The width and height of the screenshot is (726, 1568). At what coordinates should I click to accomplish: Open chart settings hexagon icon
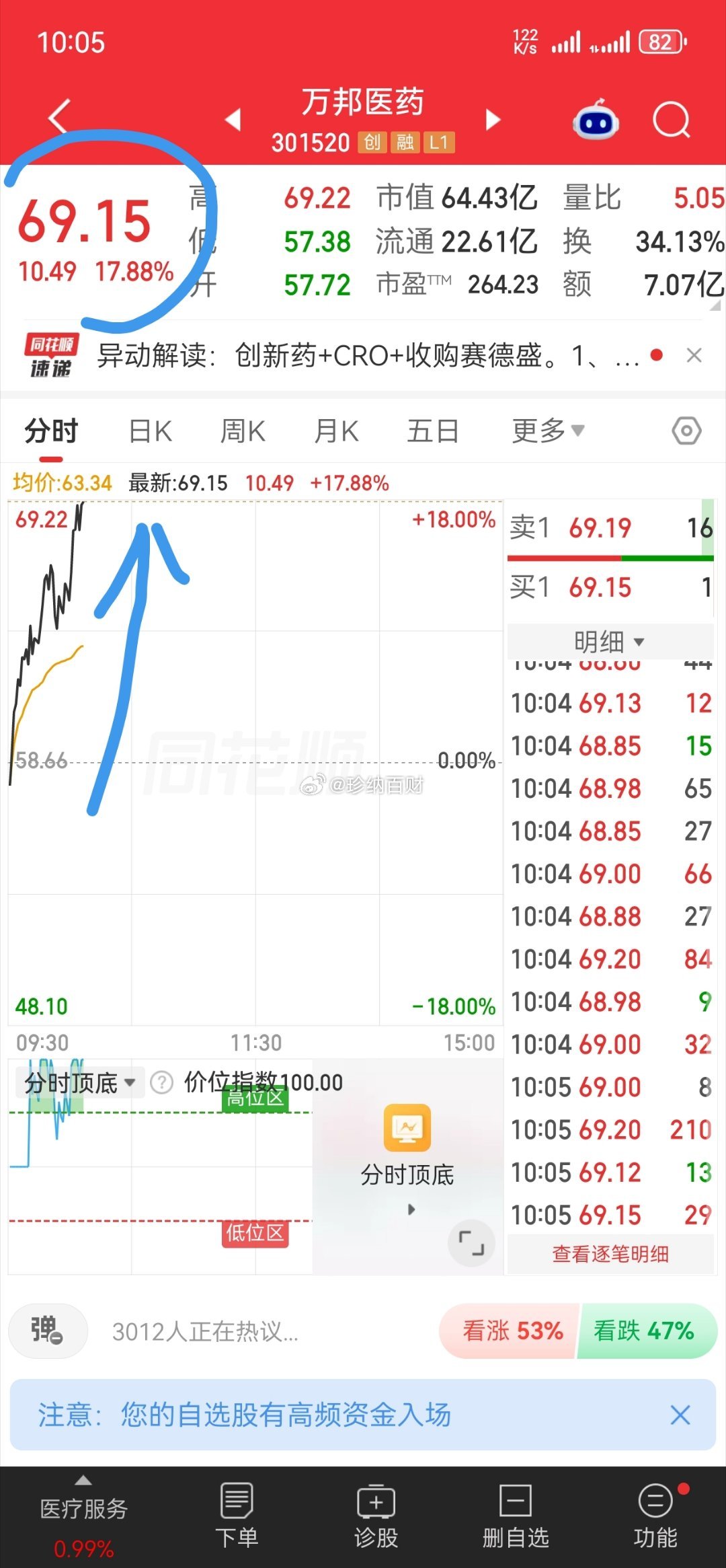pyautogui.click(x=686, y=431)
